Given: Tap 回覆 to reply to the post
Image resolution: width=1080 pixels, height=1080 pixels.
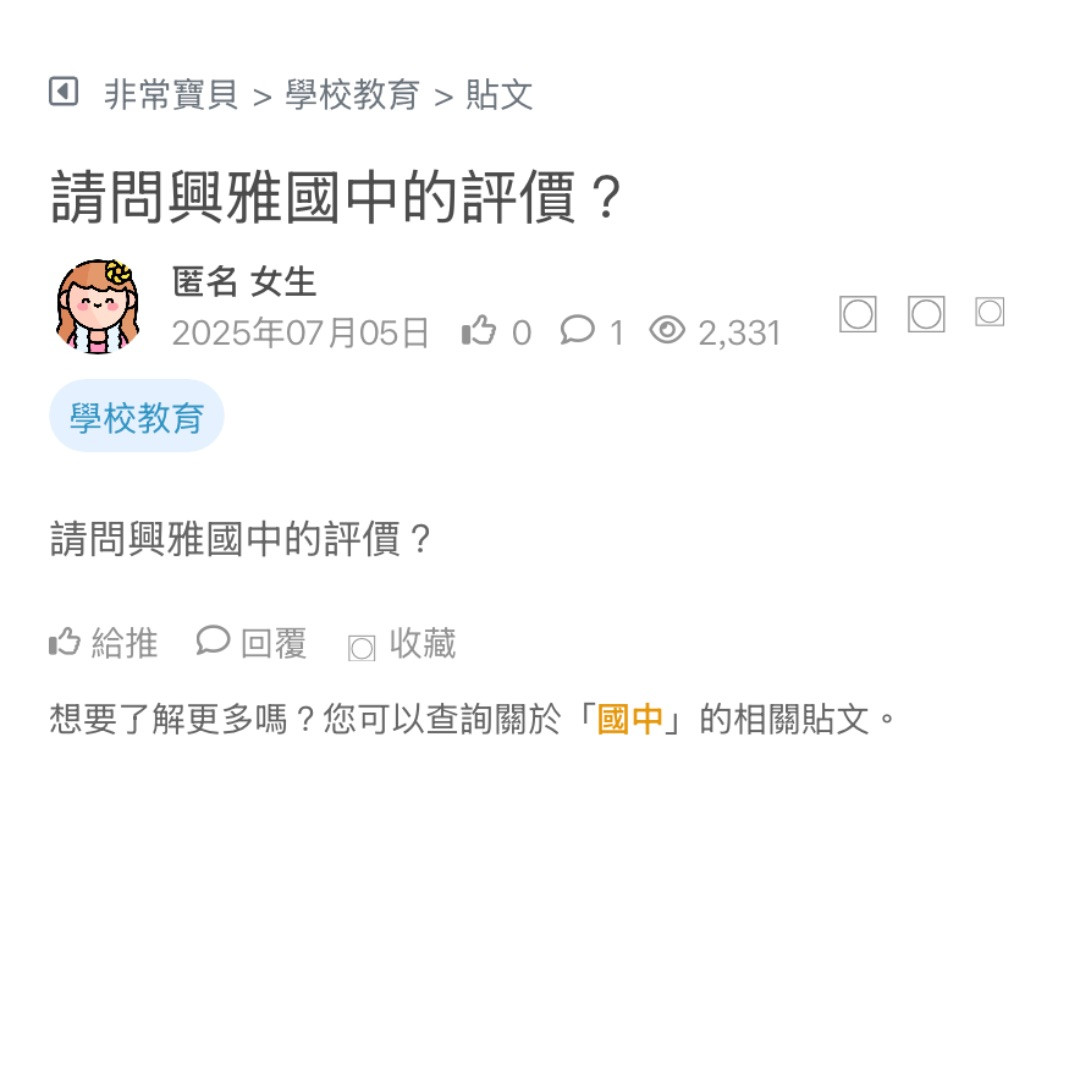Looking at the screenshot, I should coord(252,643).
